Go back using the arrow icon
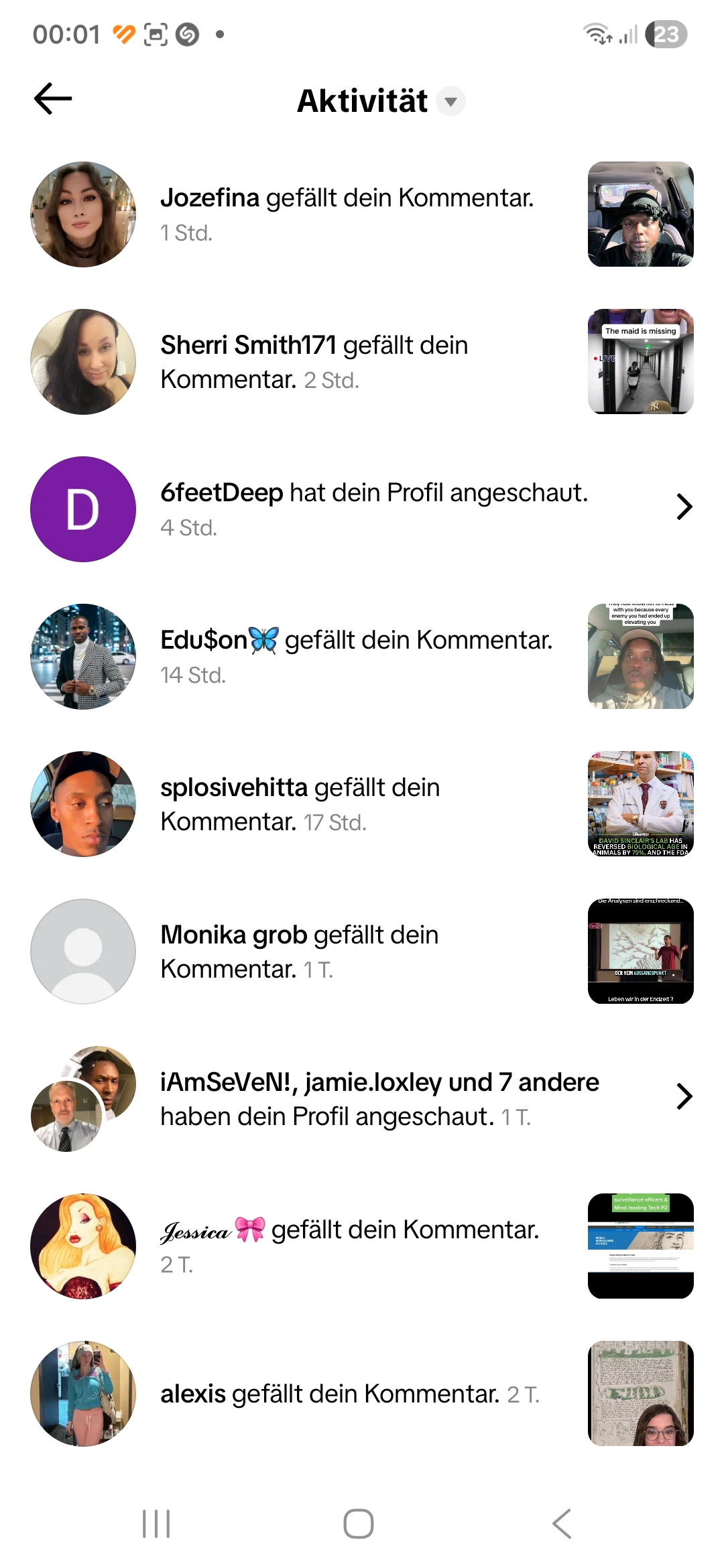 click(x=53, y=99)
